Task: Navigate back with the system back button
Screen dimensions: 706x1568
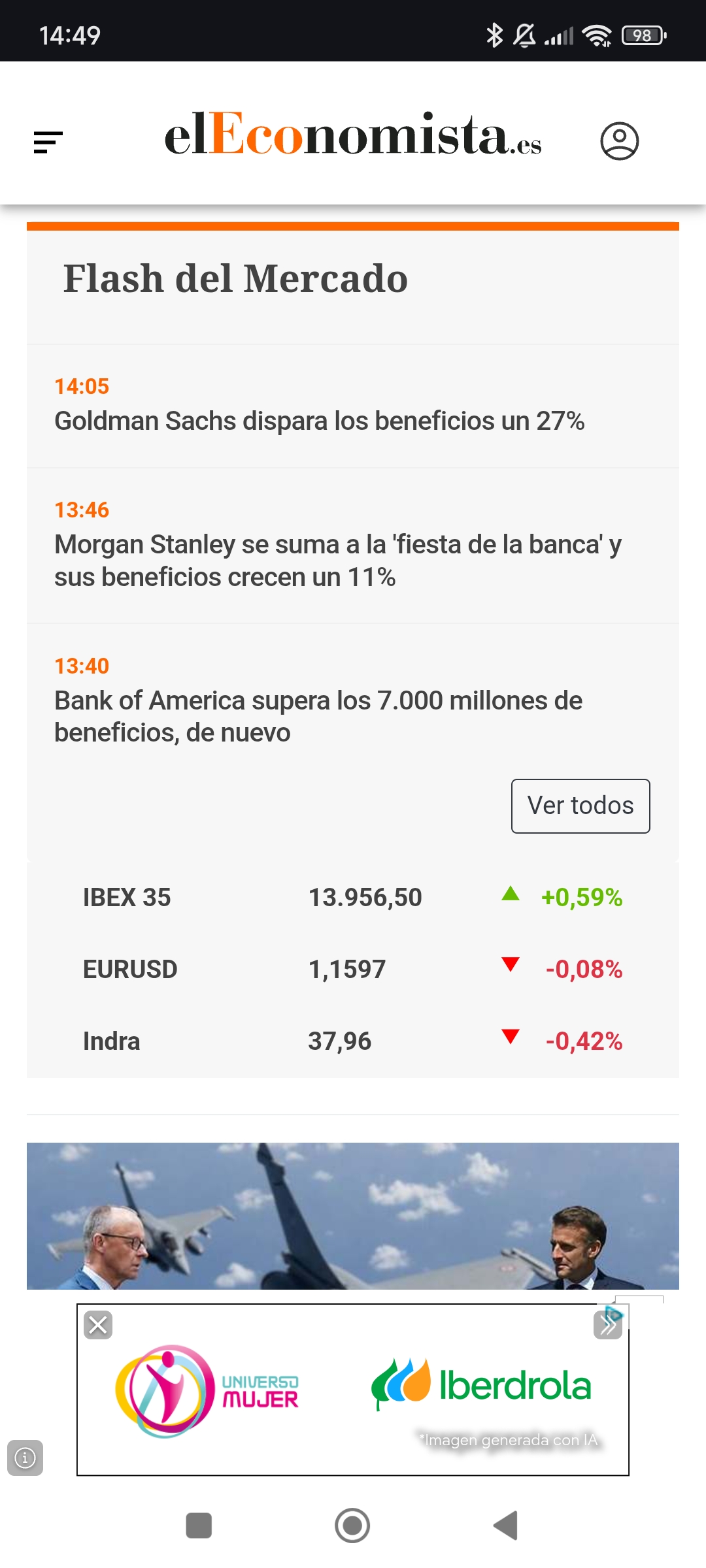Action: pos(506,1526)
